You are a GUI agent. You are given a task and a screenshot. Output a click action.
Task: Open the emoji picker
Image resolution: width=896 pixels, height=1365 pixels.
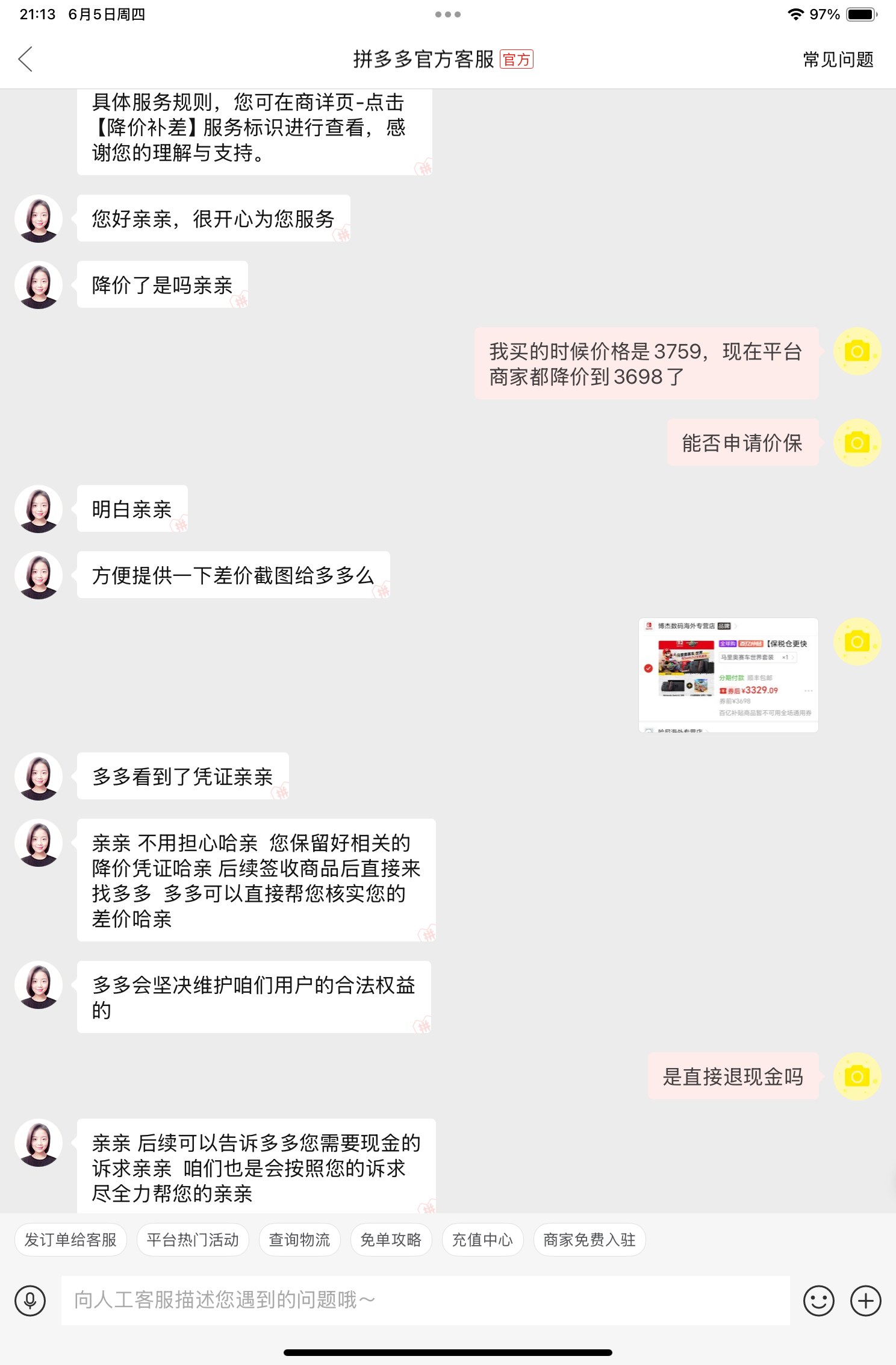(x=818, y=1301)
